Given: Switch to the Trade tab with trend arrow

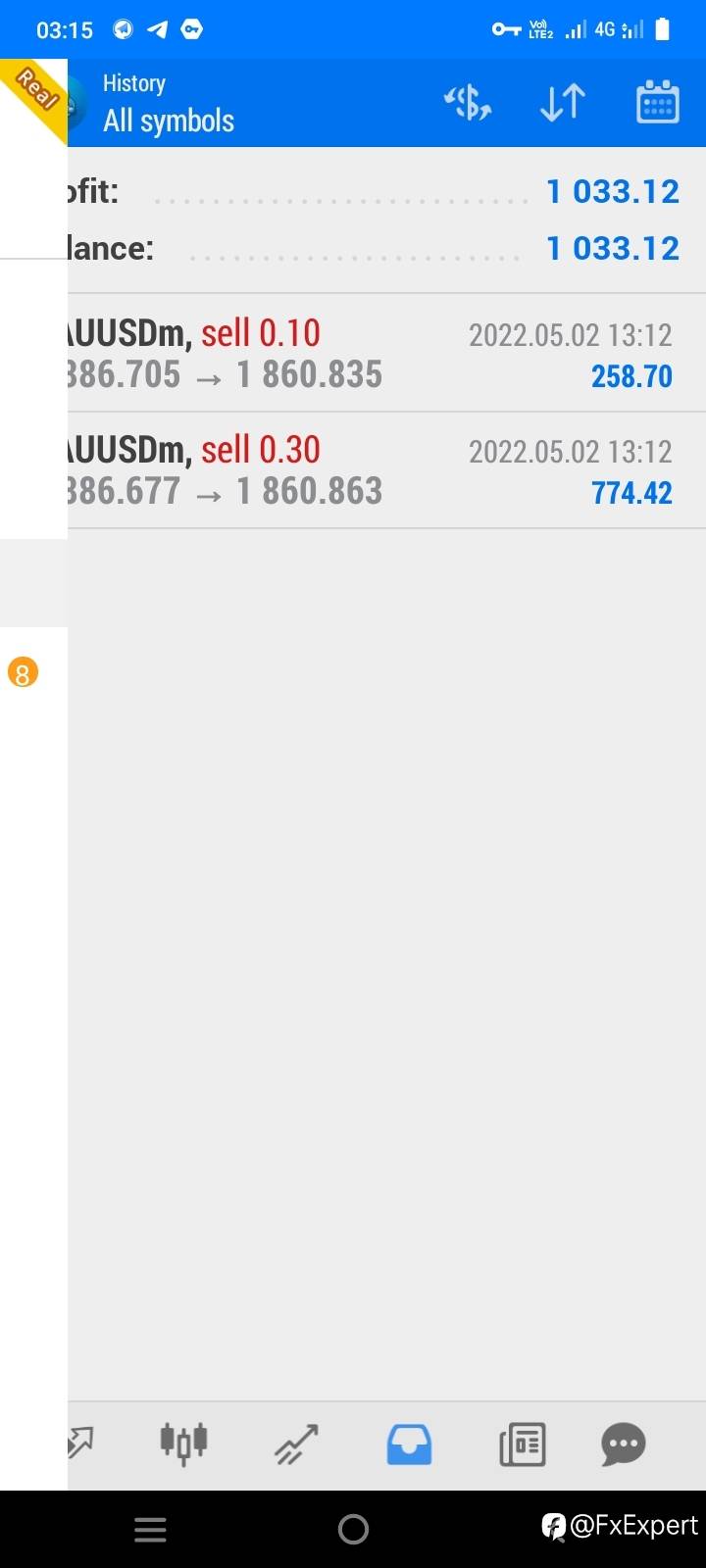Looking at the screenshot, I should (296, 1444).
